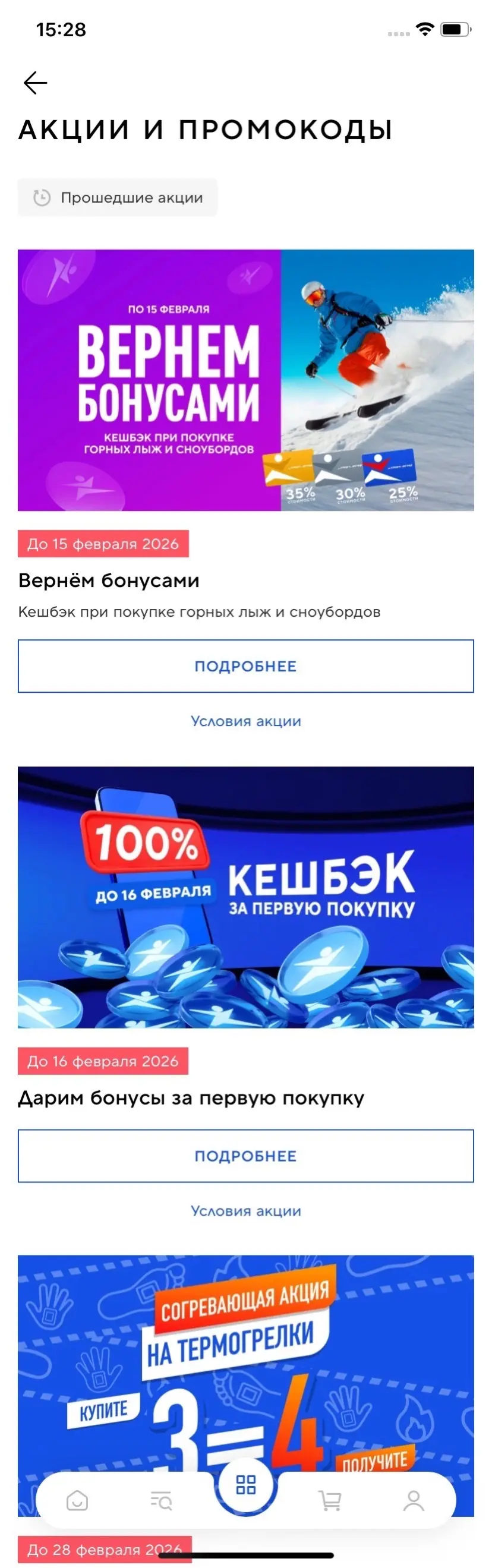
Task: Go to the profile tab
Action: pos(414,1501)
